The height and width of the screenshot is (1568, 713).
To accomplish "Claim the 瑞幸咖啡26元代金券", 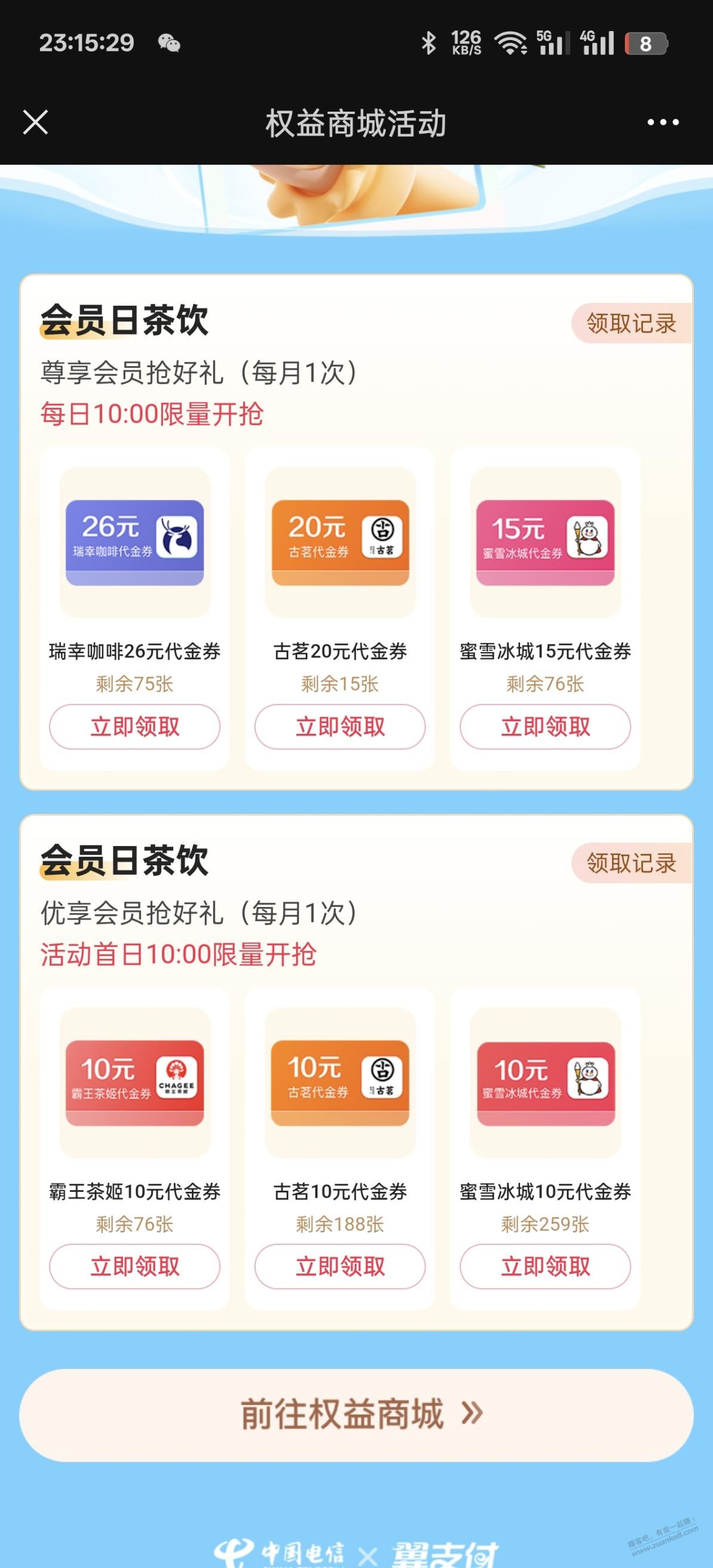I will 134,727.
